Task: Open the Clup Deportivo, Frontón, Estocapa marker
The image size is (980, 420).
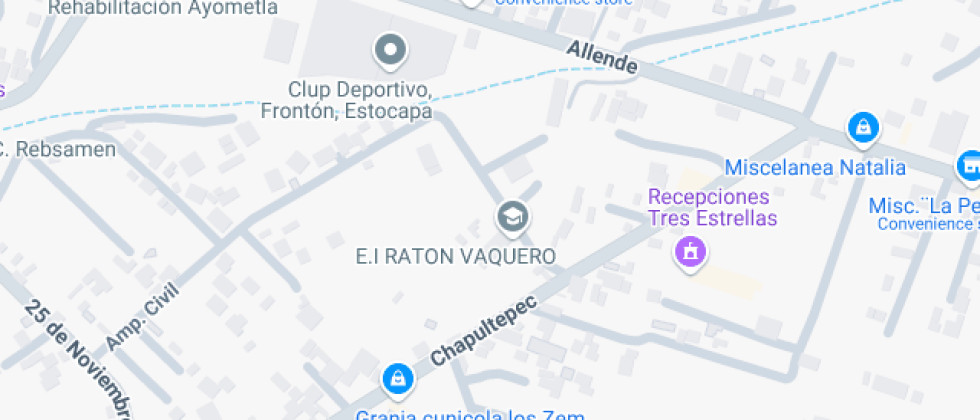Action: tap(390, 48)
